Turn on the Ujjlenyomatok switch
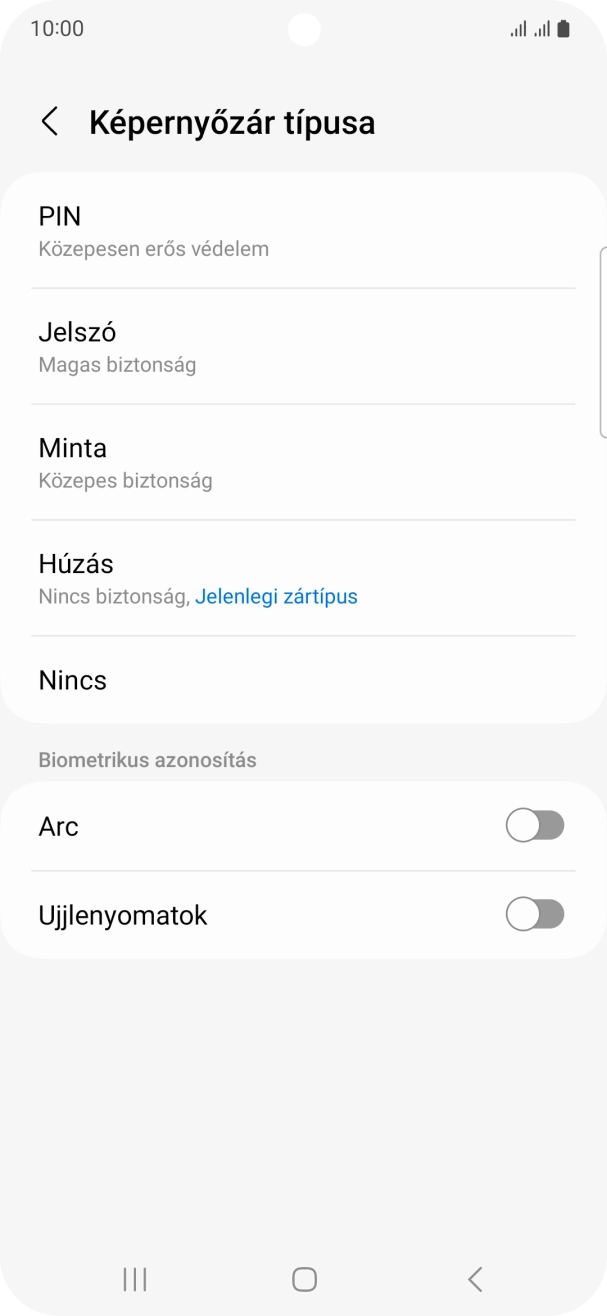607x1316 pixels. (x=535, y=914)
